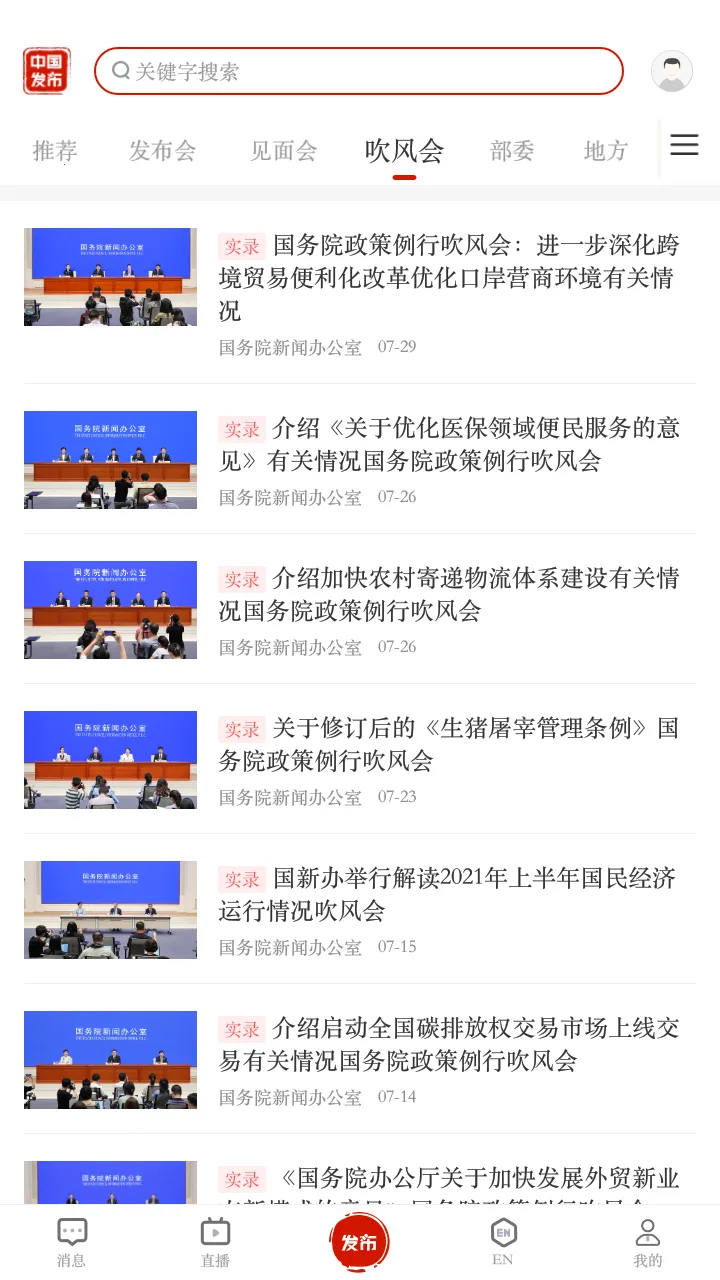Read the 农村寄递物流体系 briefing transcript

(x=448, y=594)
